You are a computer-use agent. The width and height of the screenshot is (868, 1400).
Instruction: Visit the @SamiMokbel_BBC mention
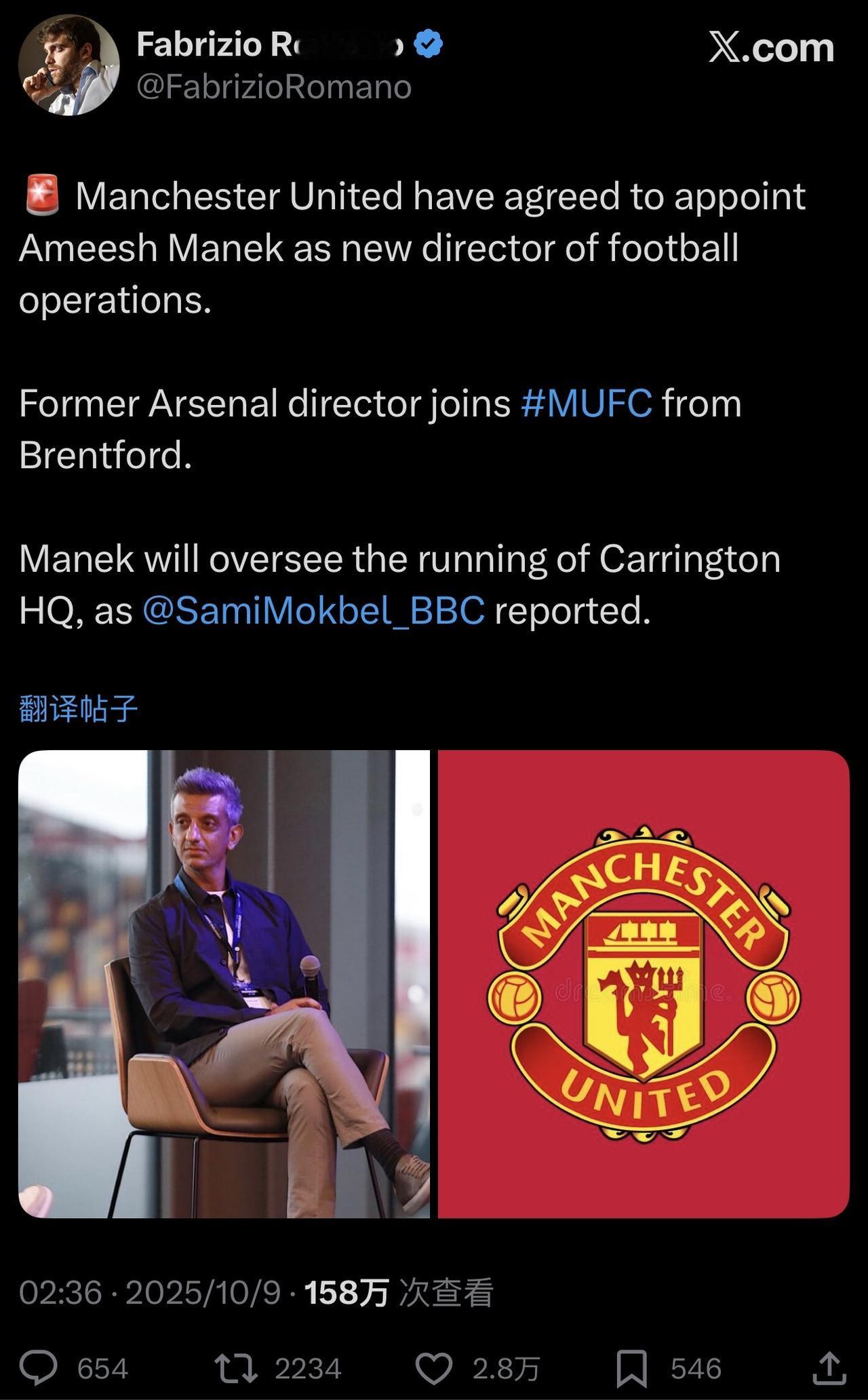[x=313, y=610]
